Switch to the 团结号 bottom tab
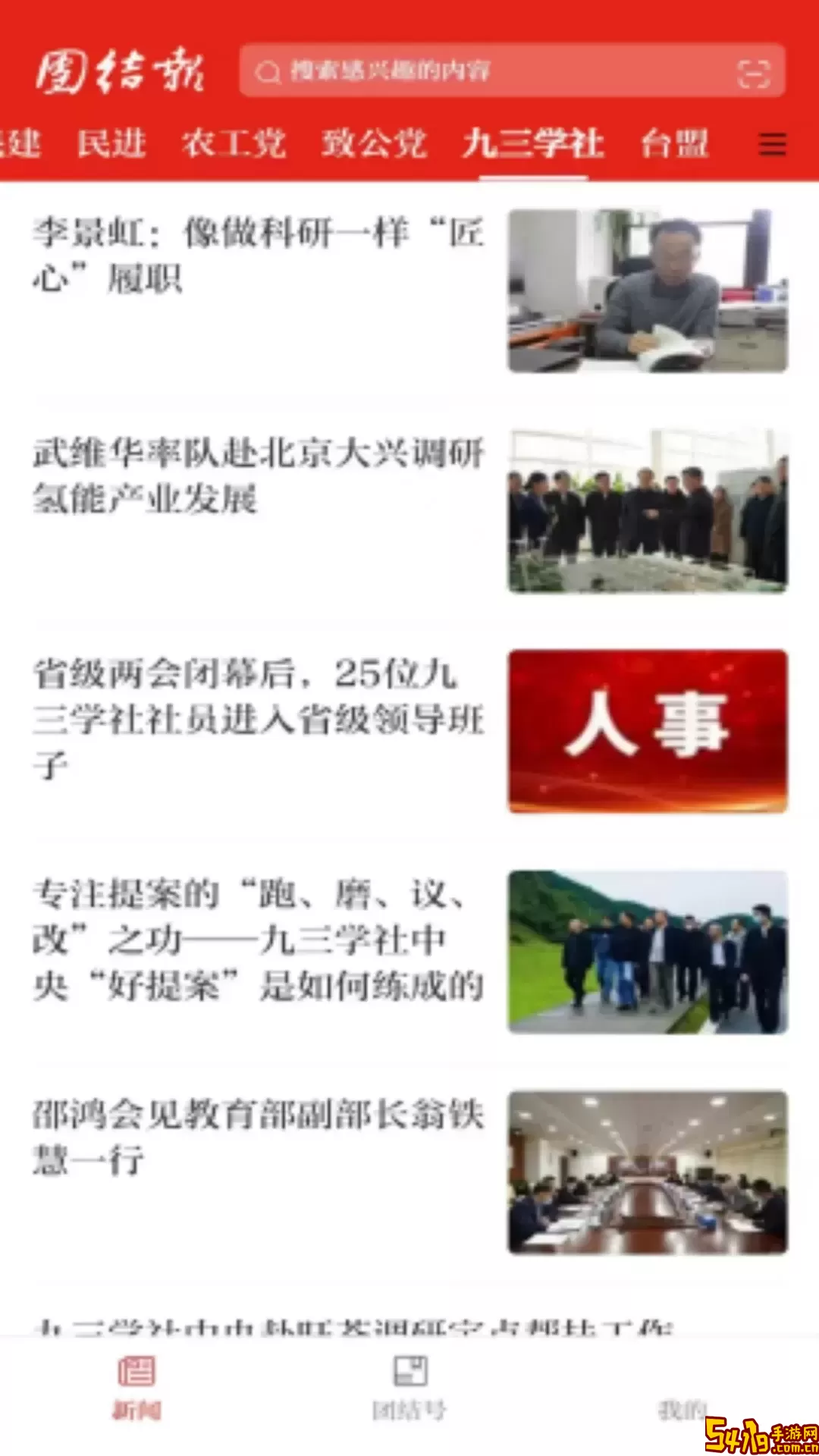 coord(409,1388)
